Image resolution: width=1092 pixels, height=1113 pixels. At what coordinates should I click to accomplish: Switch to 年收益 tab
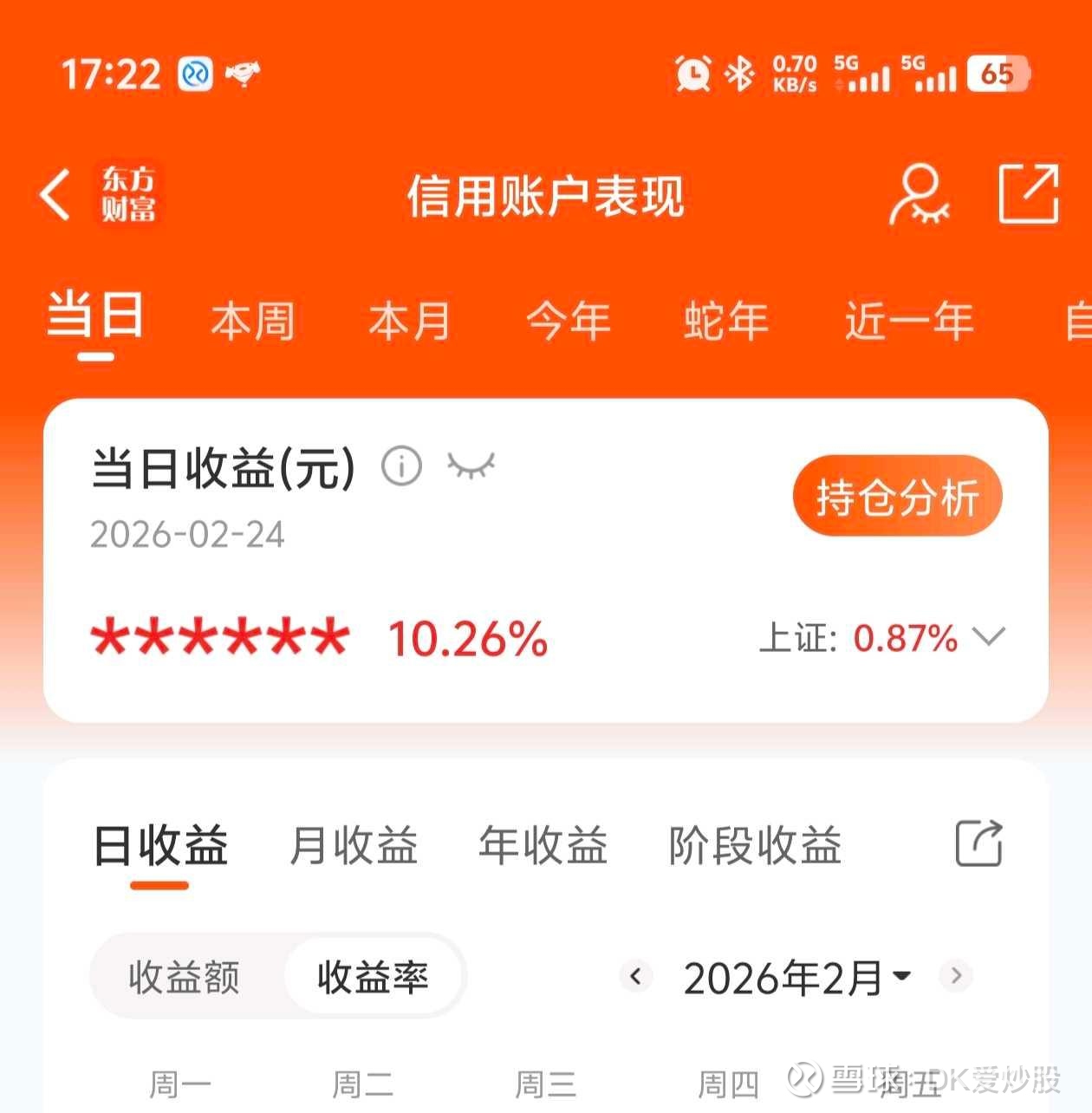point(543,845)
